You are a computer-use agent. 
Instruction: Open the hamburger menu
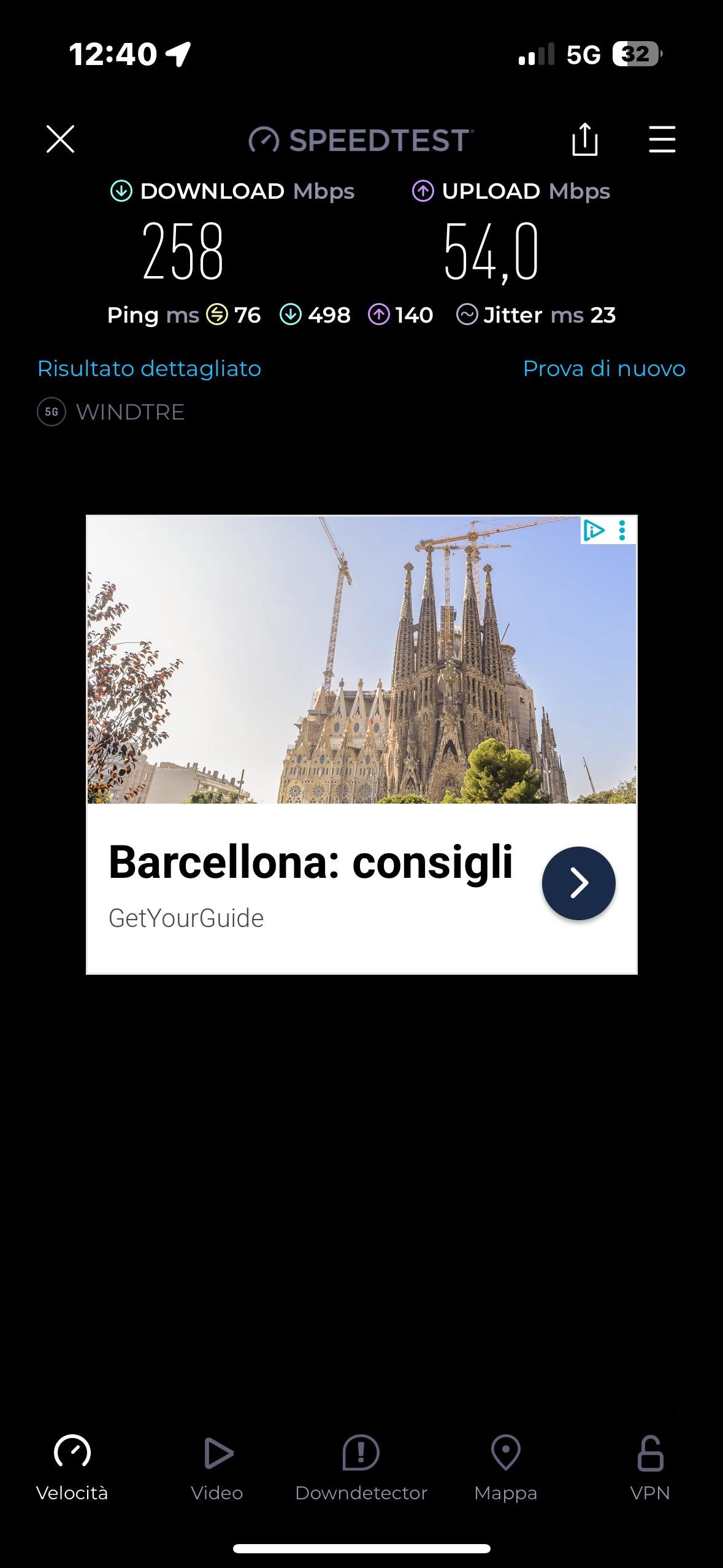pyautogui.click(x=662, y=139)
